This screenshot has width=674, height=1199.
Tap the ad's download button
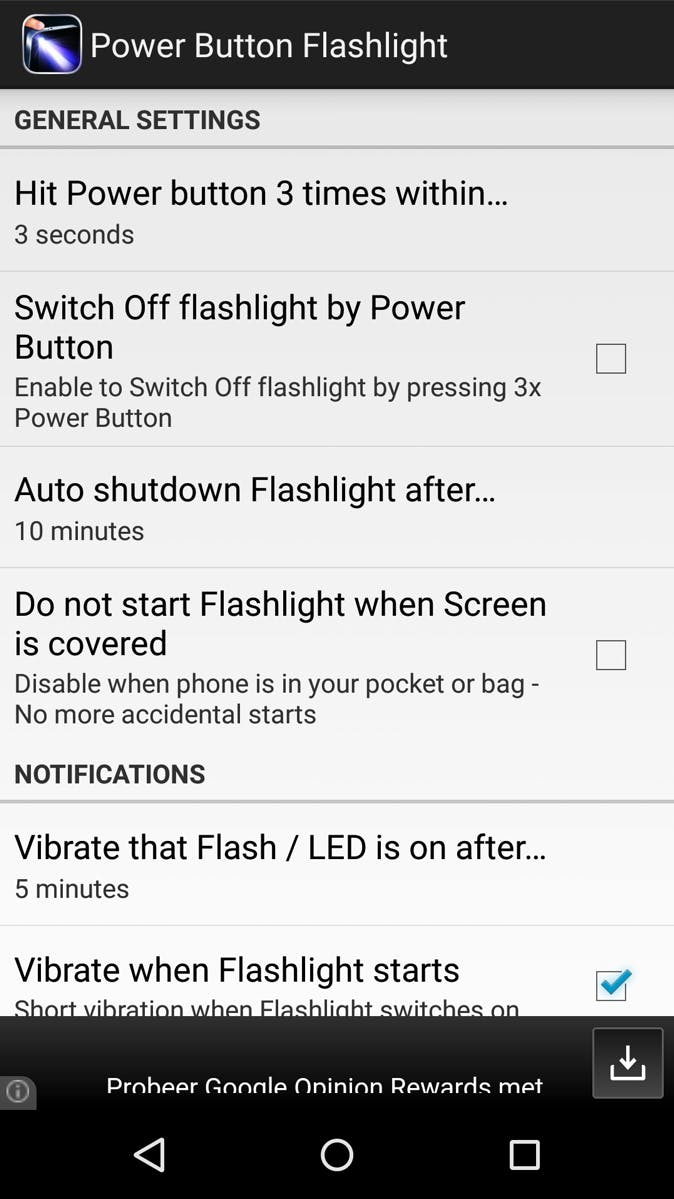[x=627, y=1063]
